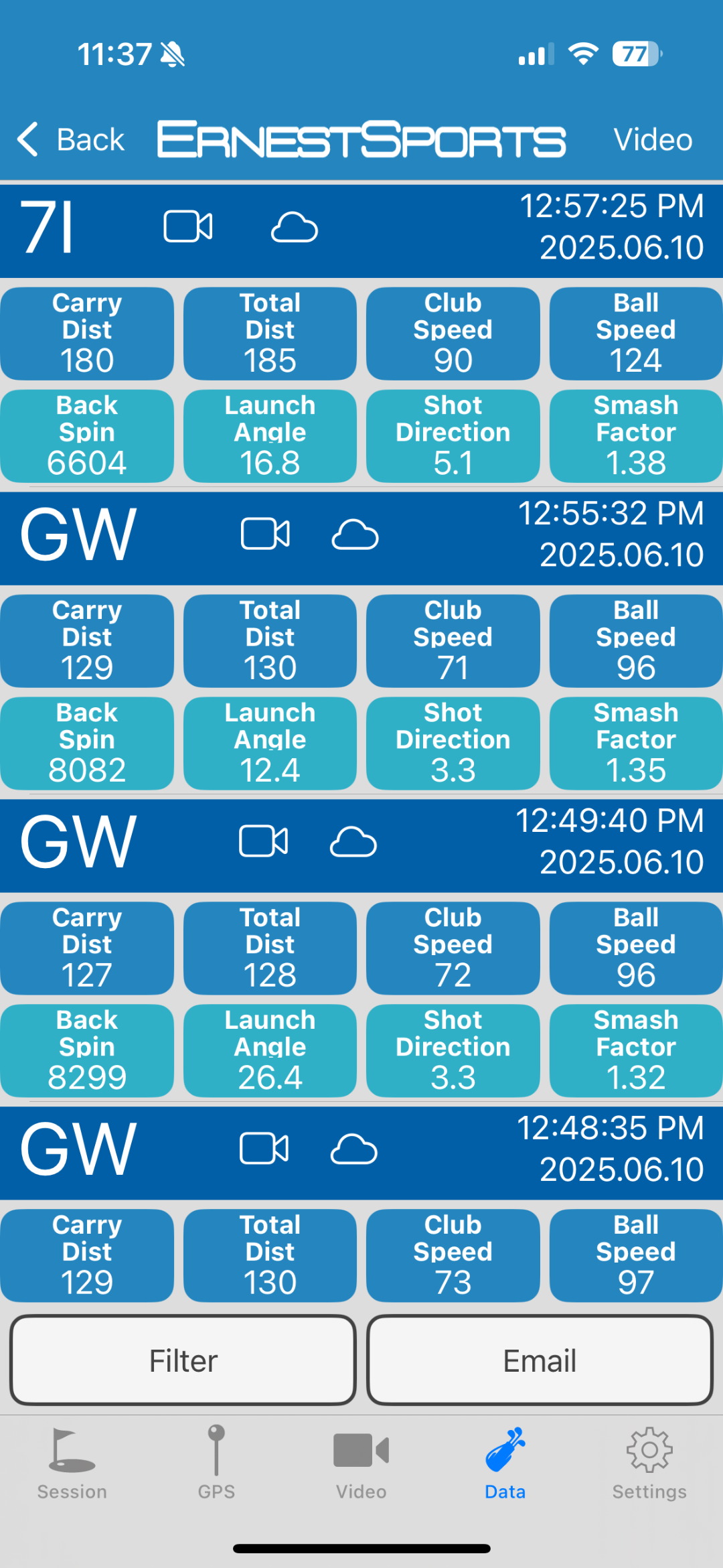Viewport: 723px width, 1568px height.
Task: Tap cloud icon on the 12:49:40 PM shot
Action: point(353,842)
